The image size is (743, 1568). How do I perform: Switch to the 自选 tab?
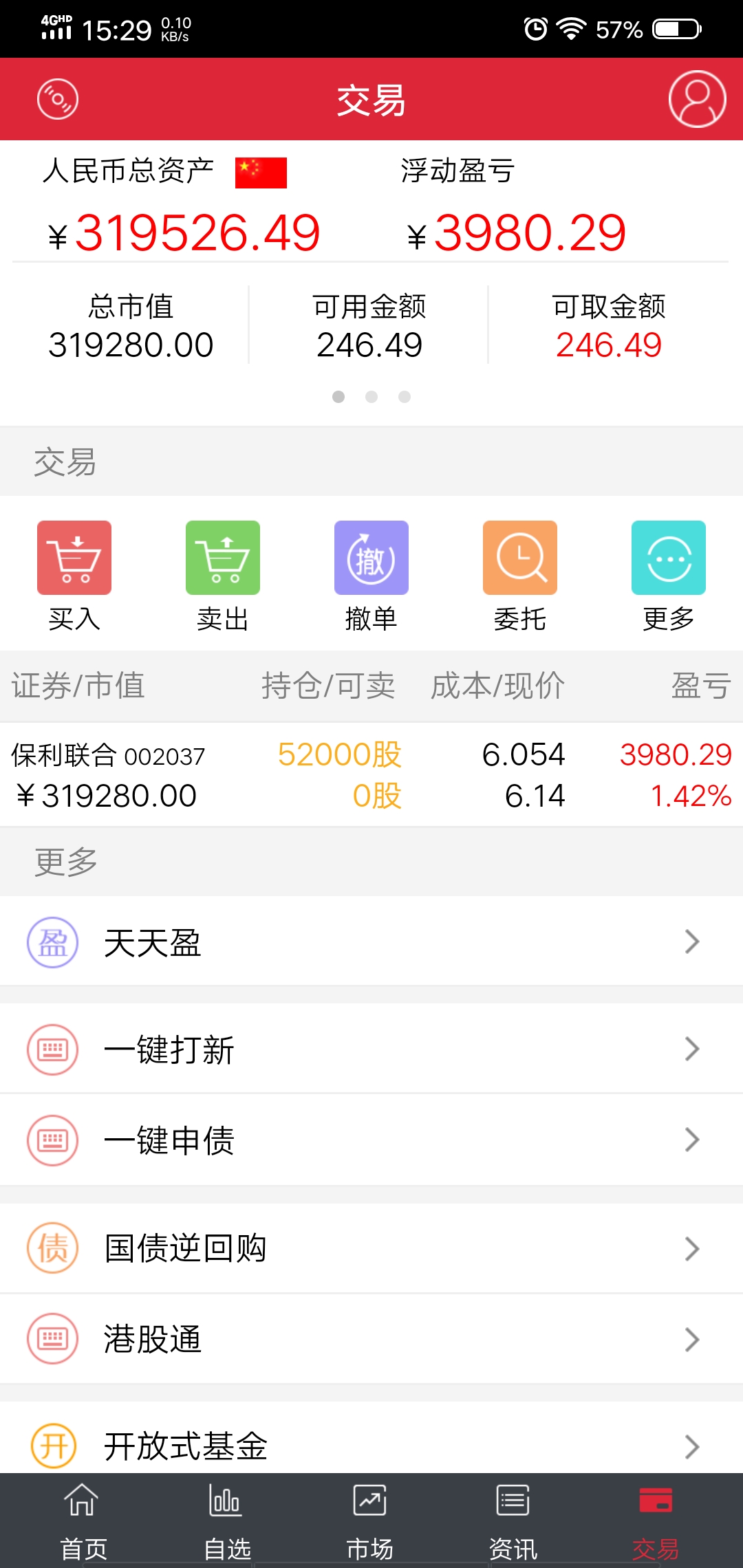227,1521
